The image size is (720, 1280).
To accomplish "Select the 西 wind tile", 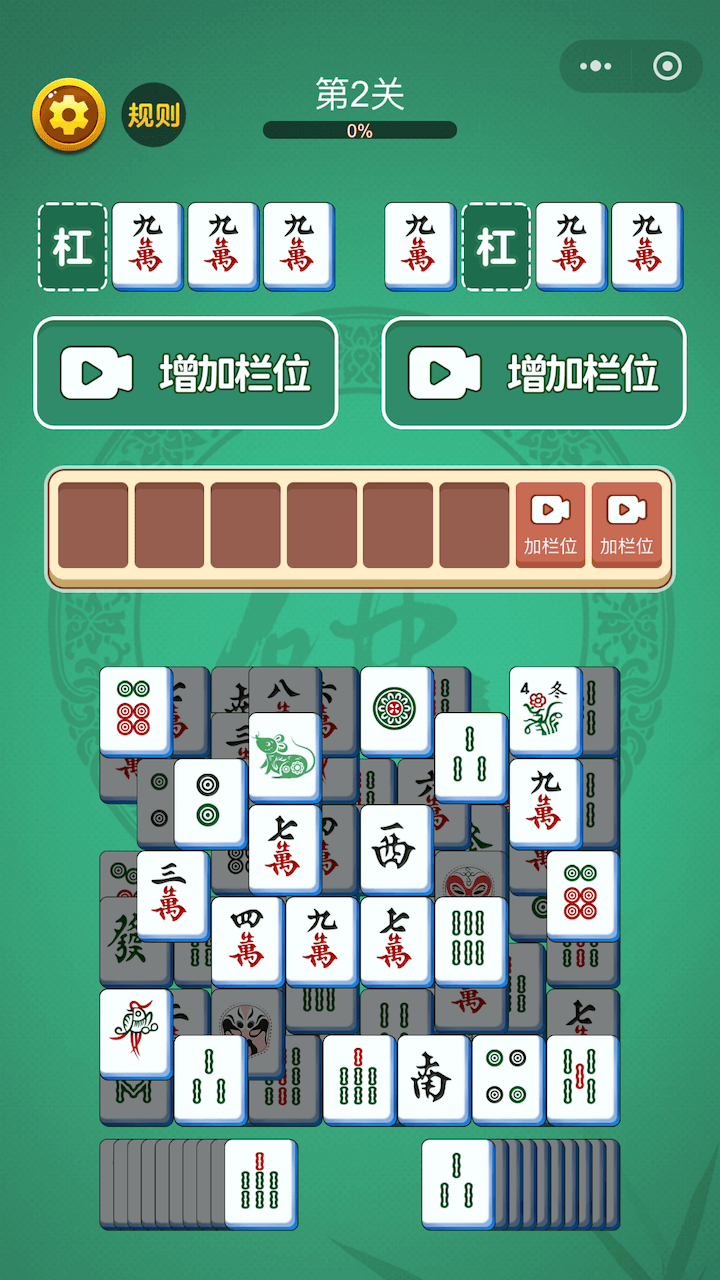I will click(x=396, y=848).
